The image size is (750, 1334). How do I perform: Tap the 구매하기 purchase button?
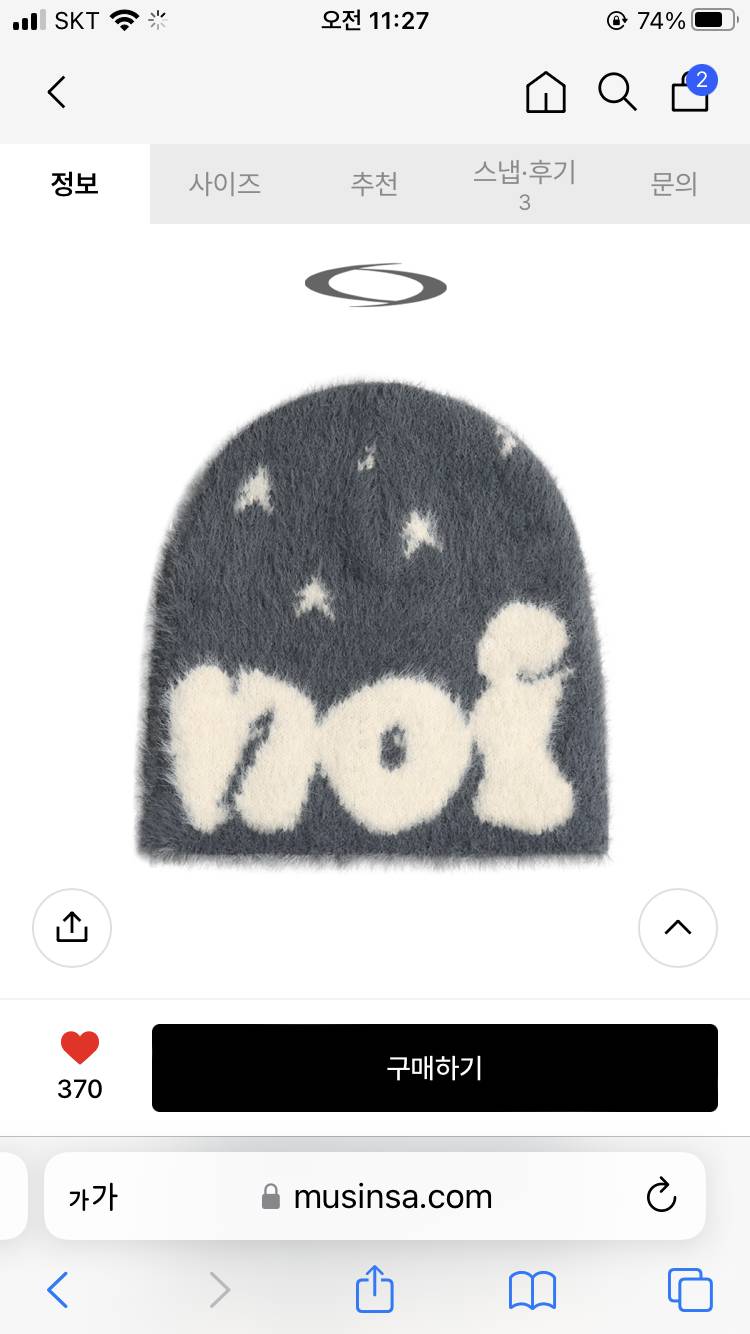click(435, 1068)
